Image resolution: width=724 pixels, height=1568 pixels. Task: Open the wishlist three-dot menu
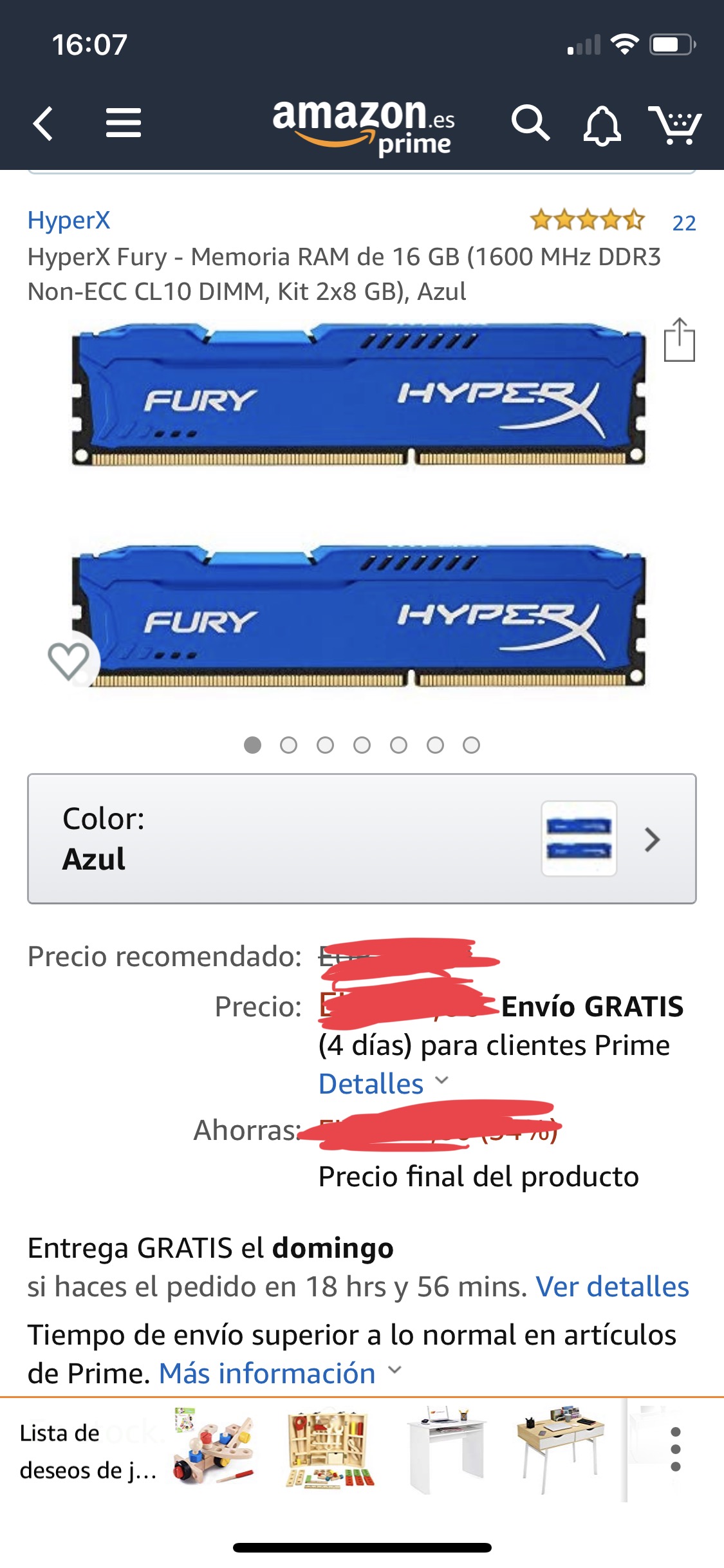676,1449
